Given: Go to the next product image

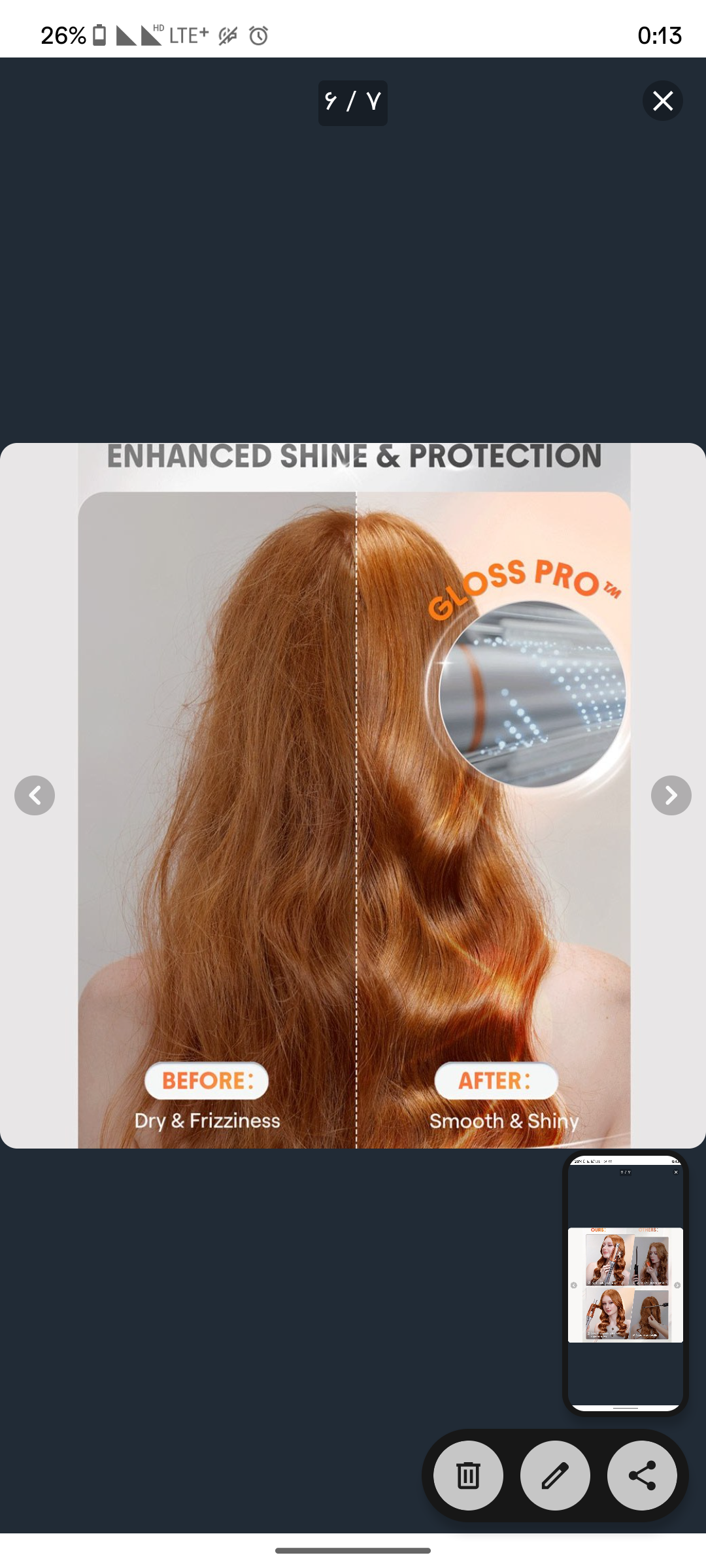Looking at the screenshot, I should [671, 795].
